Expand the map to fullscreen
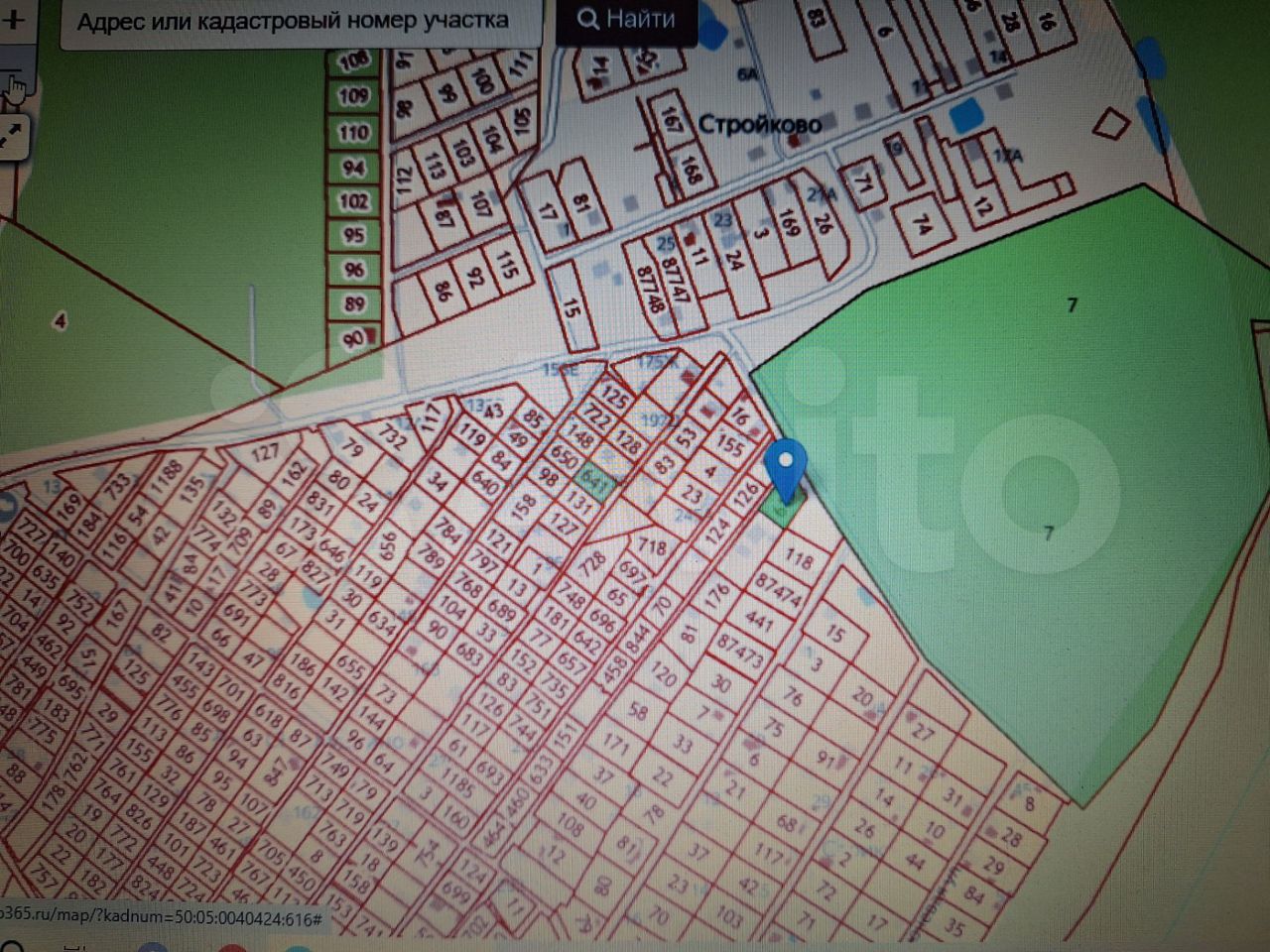Screen dimensions: 1270x952 [14, 132]
